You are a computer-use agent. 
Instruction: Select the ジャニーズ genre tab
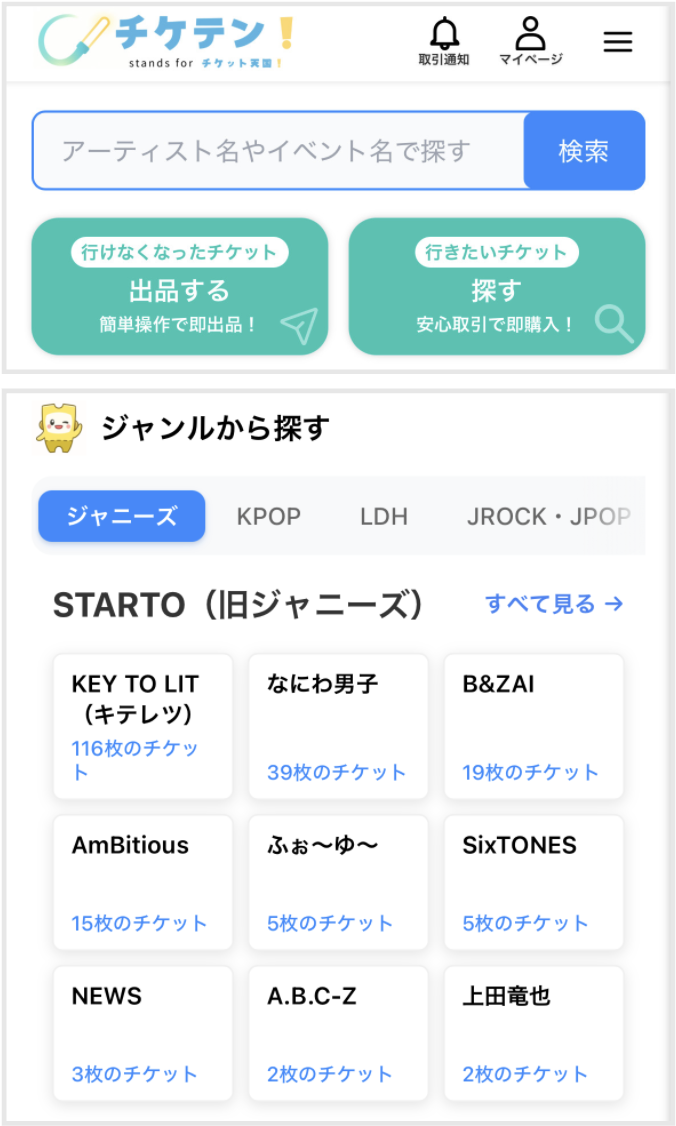pyautogui.click(x=122, y=516)
